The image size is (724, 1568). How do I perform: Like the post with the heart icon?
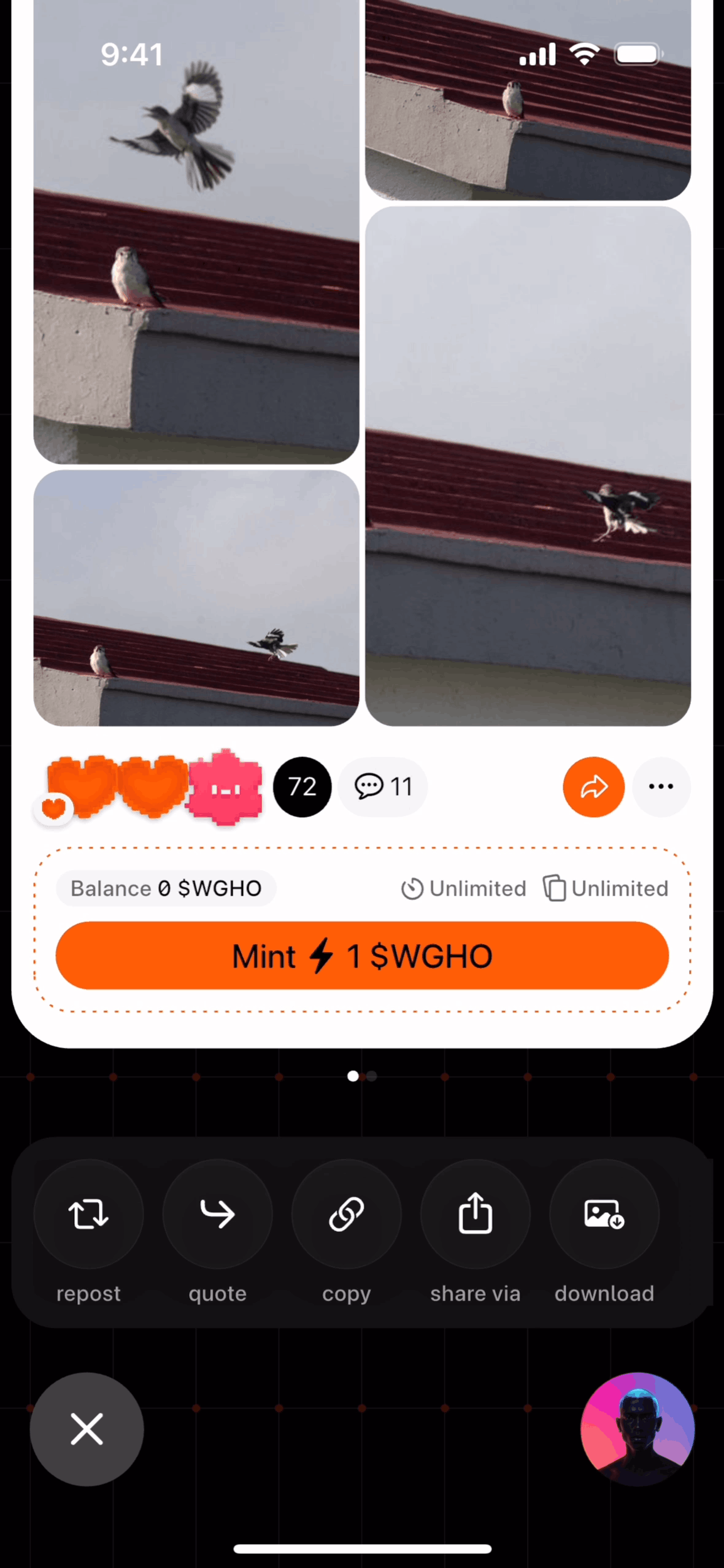pyautogui.click(x=53, y=809)
